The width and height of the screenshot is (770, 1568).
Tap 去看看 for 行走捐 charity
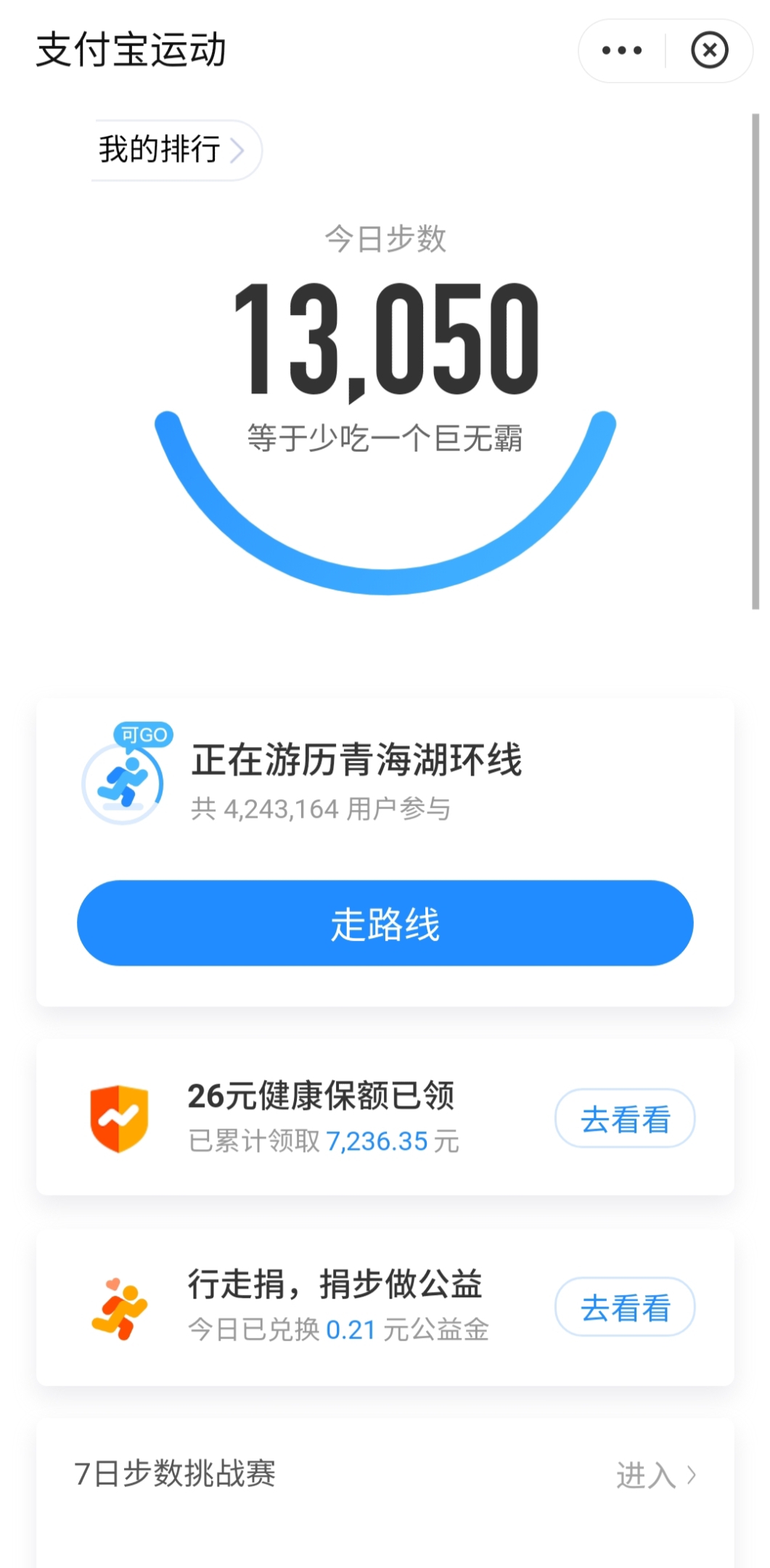click(x=625, y=1307)
